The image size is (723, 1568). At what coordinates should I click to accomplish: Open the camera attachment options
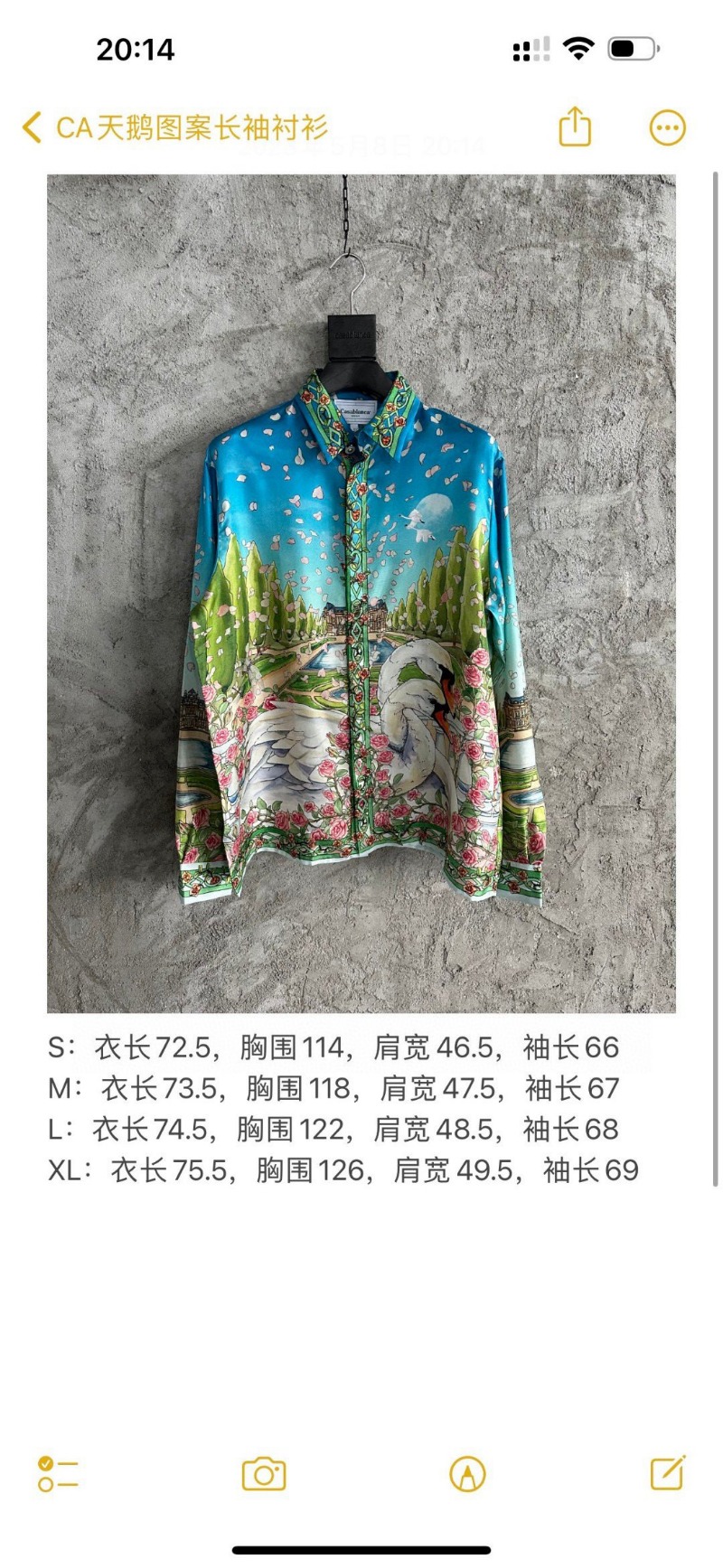(263, 1474)
